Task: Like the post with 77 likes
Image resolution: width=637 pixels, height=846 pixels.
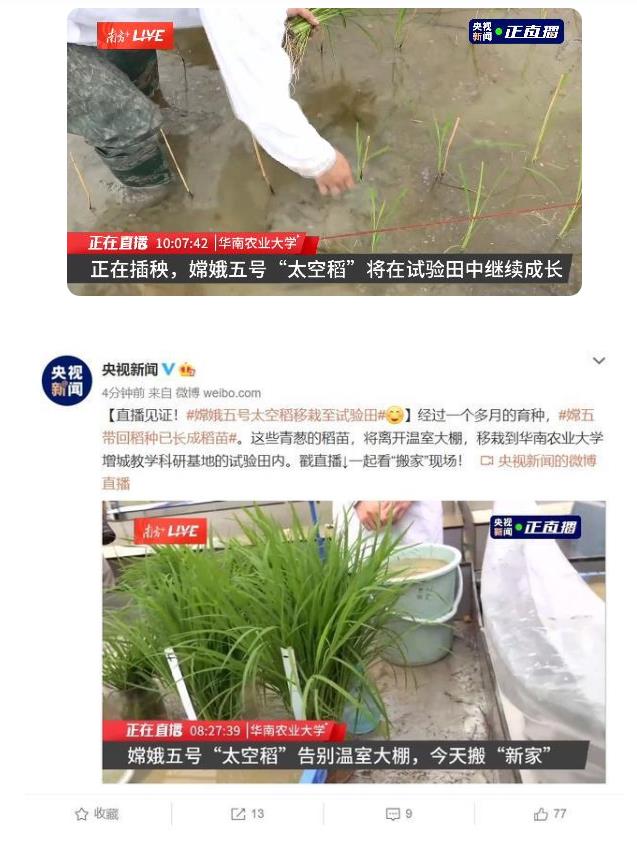Action: click(550, 814)
